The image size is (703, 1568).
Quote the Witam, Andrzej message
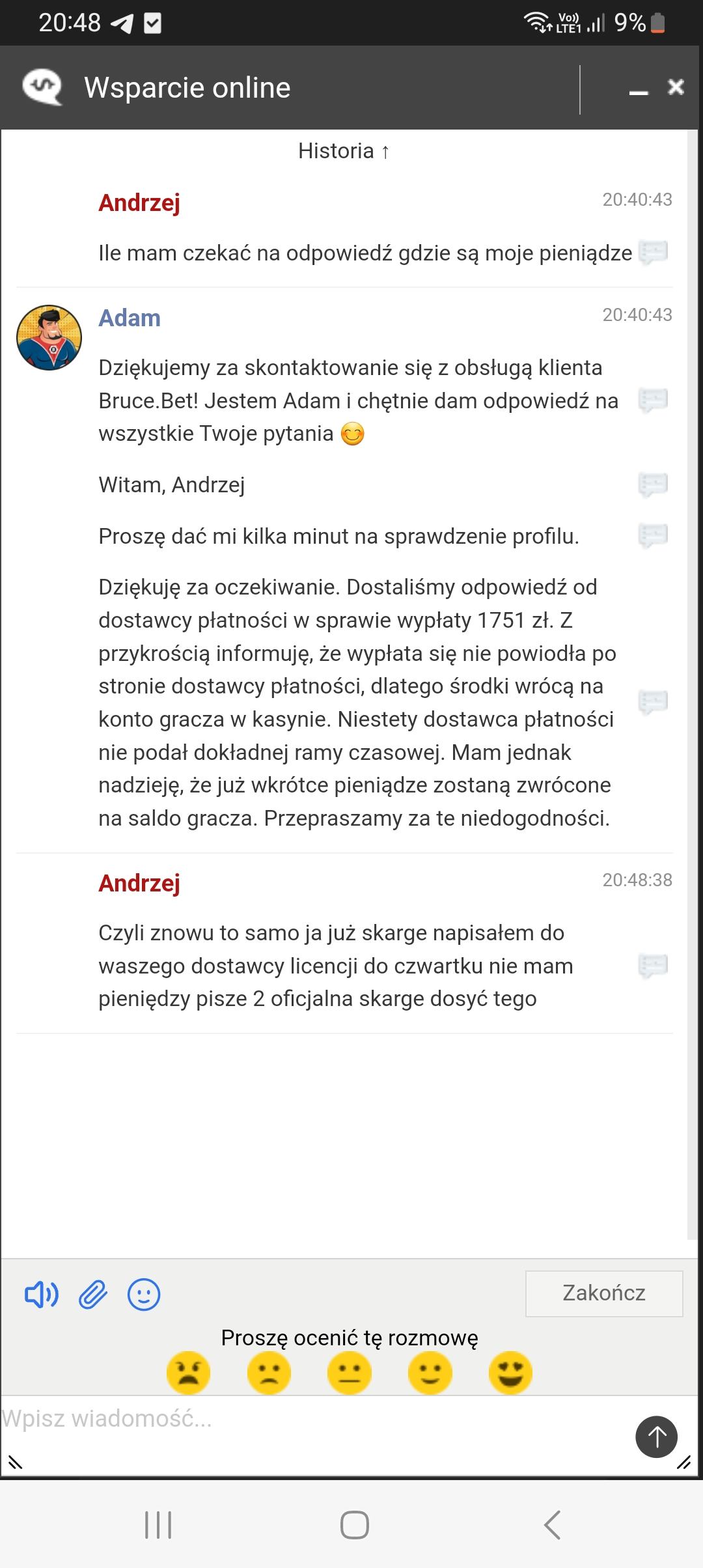click(x=653, y=484)
